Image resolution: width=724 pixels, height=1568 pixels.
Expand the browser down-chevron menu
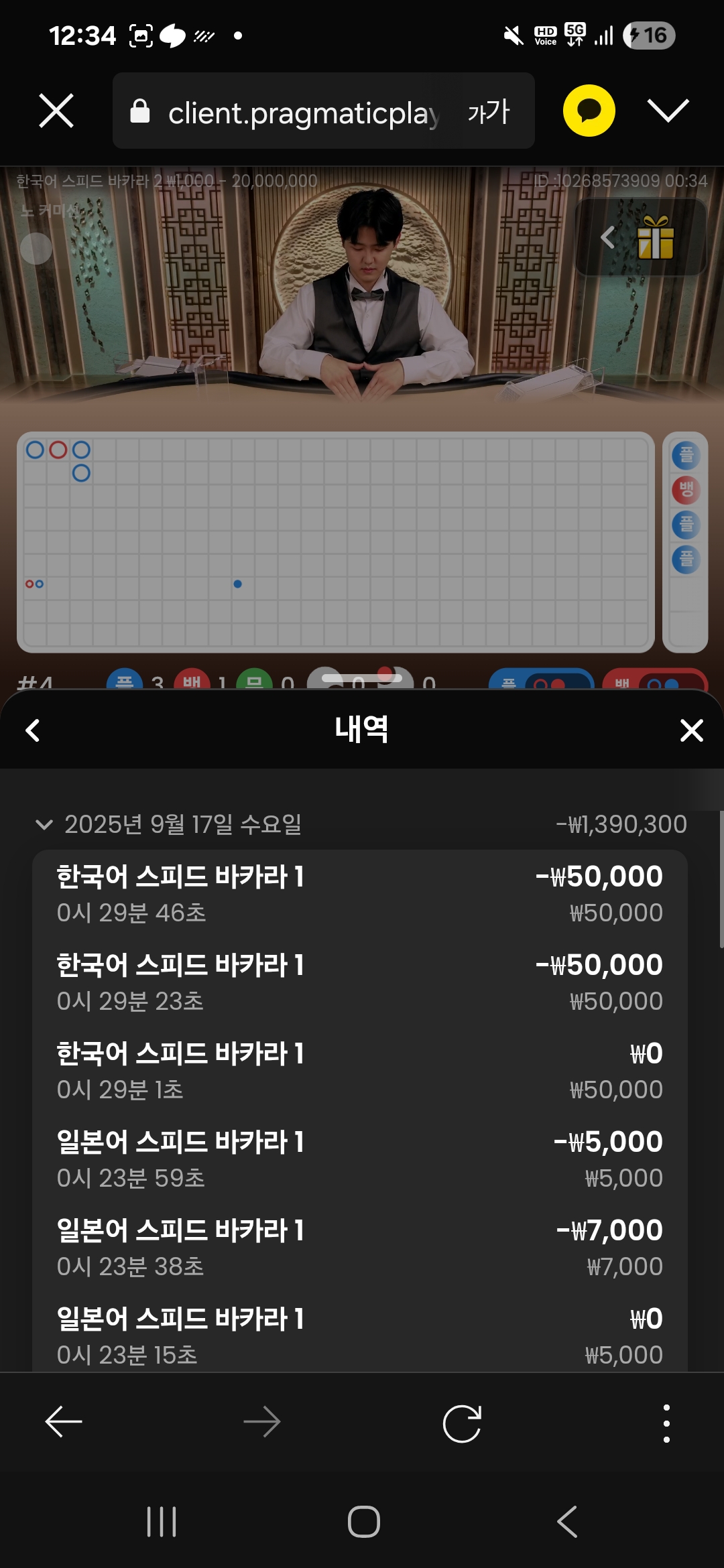(668, 111)
